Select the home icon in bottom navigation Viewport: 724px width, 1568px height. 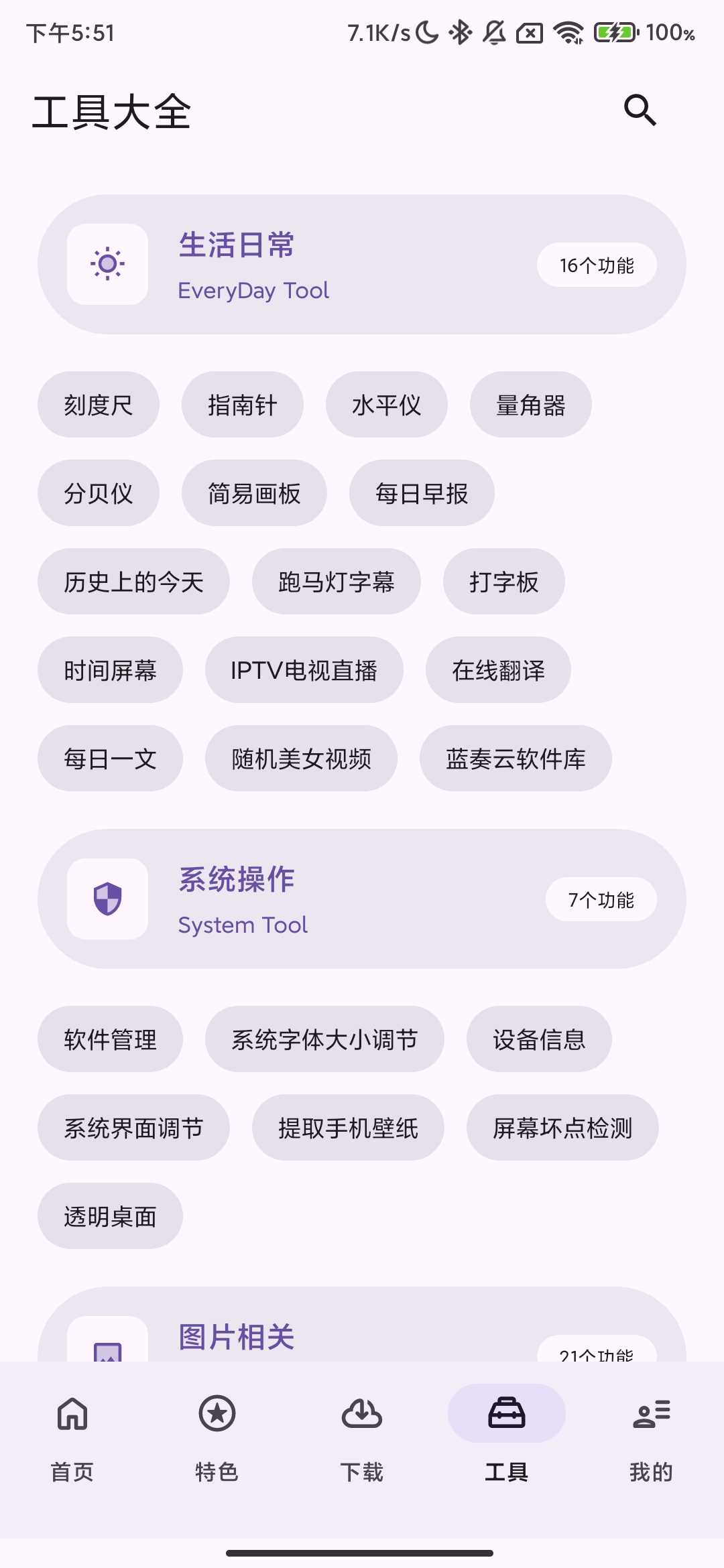72,1414
